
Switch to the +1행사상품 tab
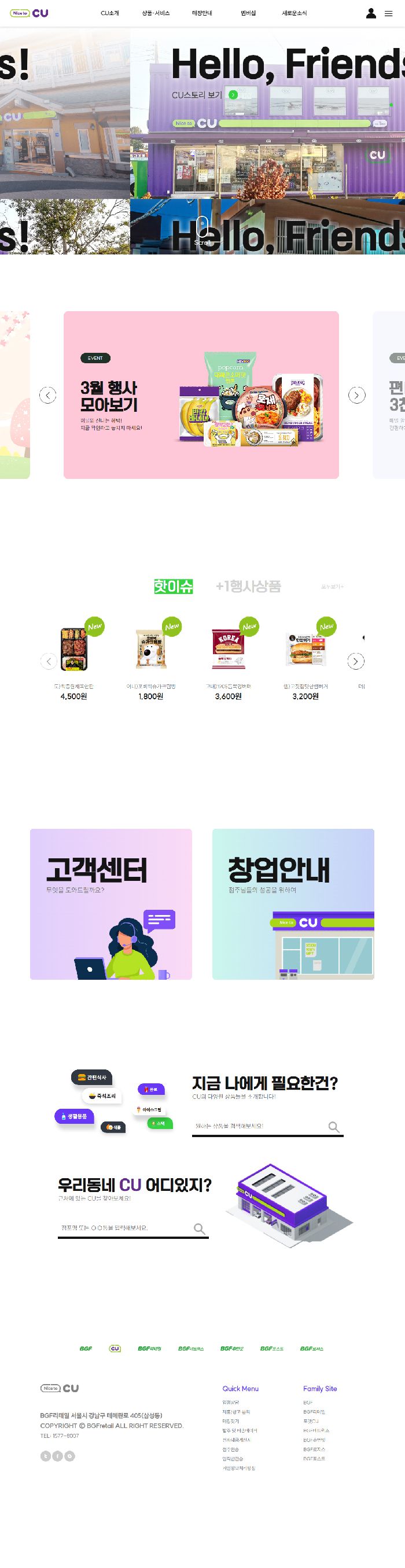click(248, 586)
